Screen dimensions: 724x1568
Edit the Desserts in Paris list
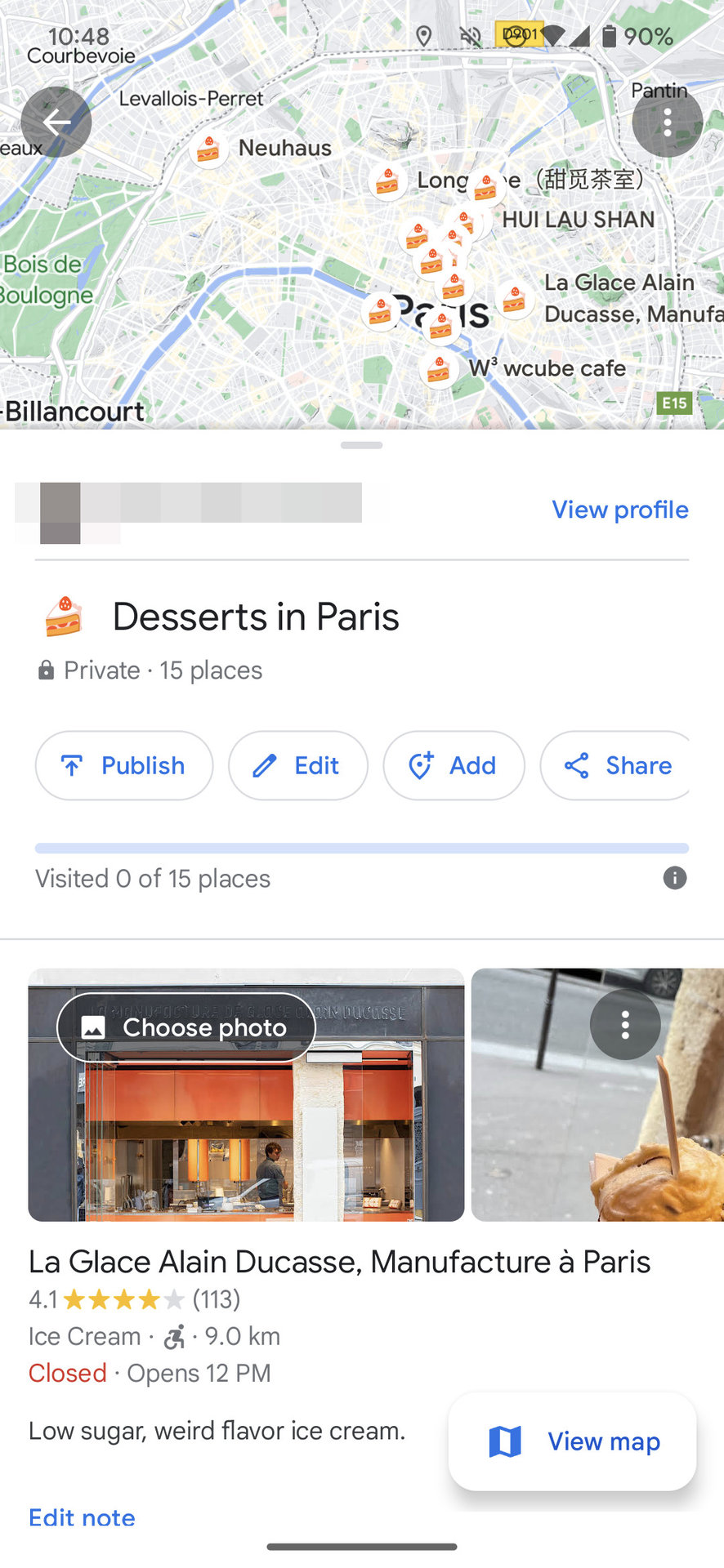click(297, 765)
